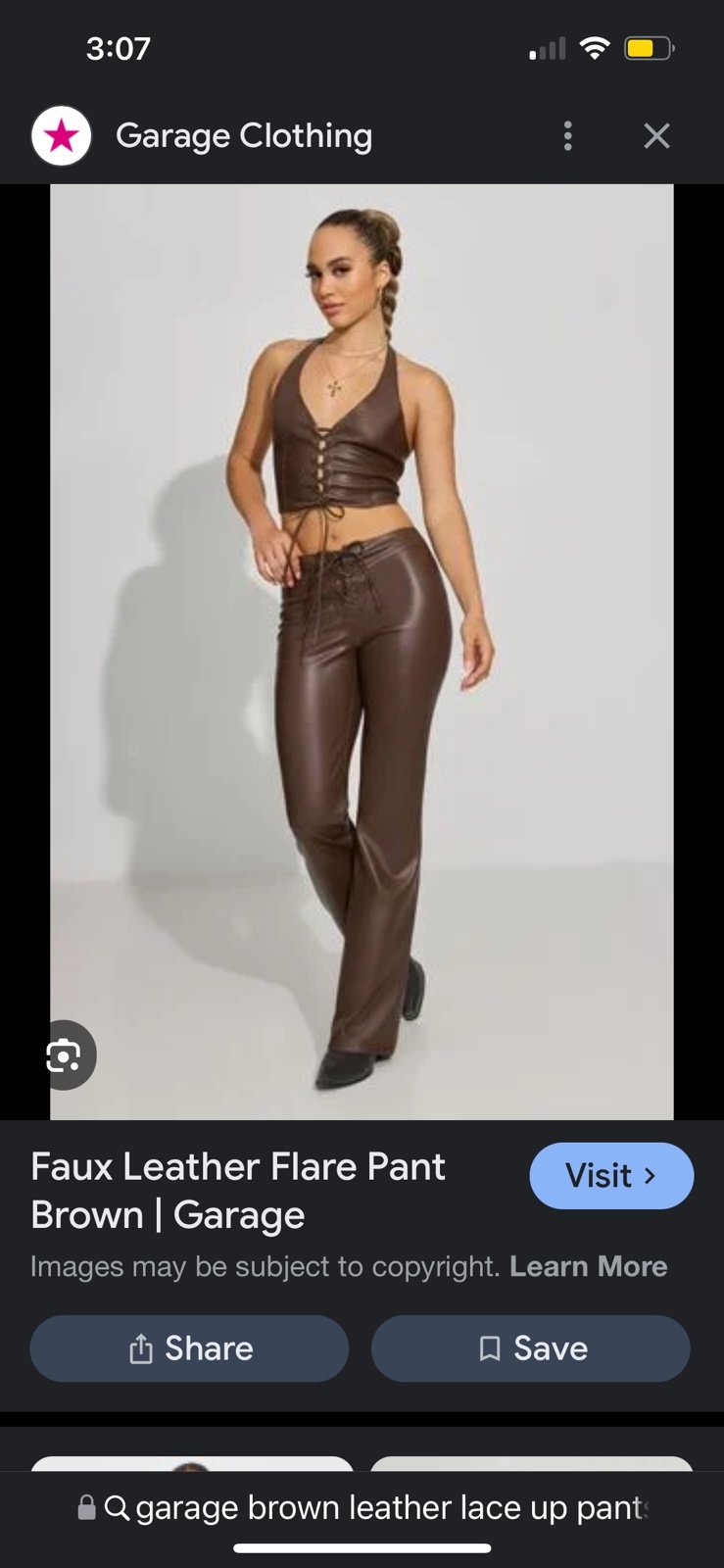The width and height of the screenshot is (724, 1568).
Task: Open the three-dot overflow menu
Action: point(567,135)
